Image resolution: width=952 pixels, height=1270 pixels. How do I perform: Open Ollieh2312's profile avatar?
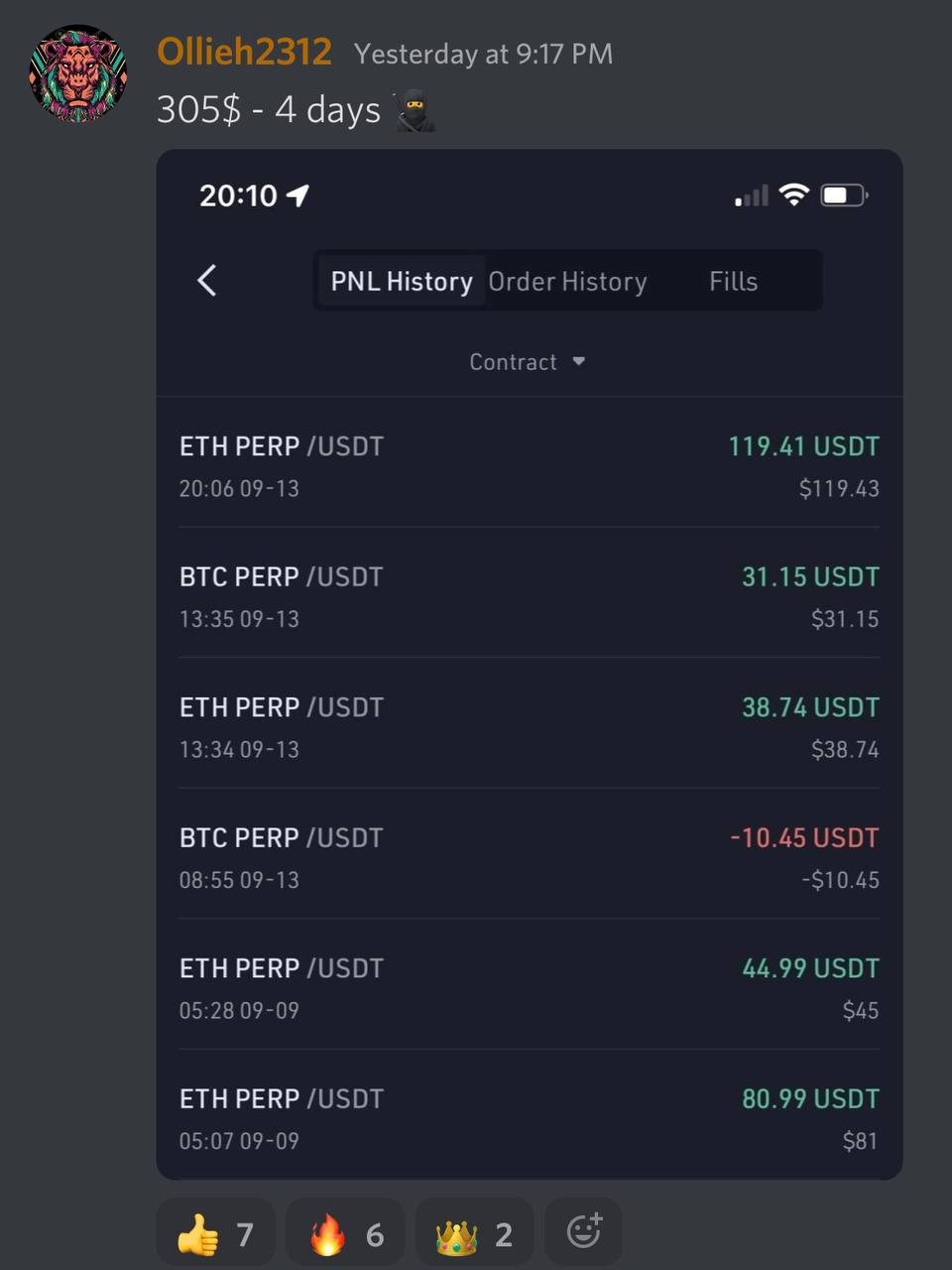[78, 74]
